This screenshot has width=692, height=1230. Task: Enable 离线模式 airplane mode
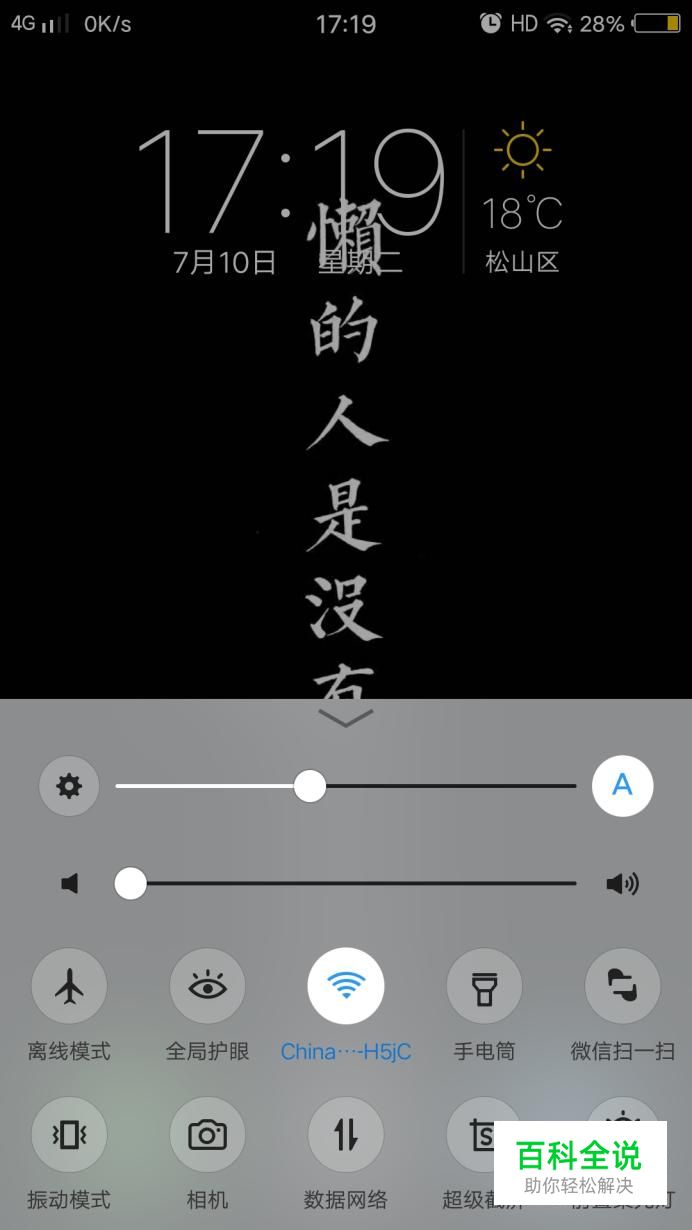[69, 987]
